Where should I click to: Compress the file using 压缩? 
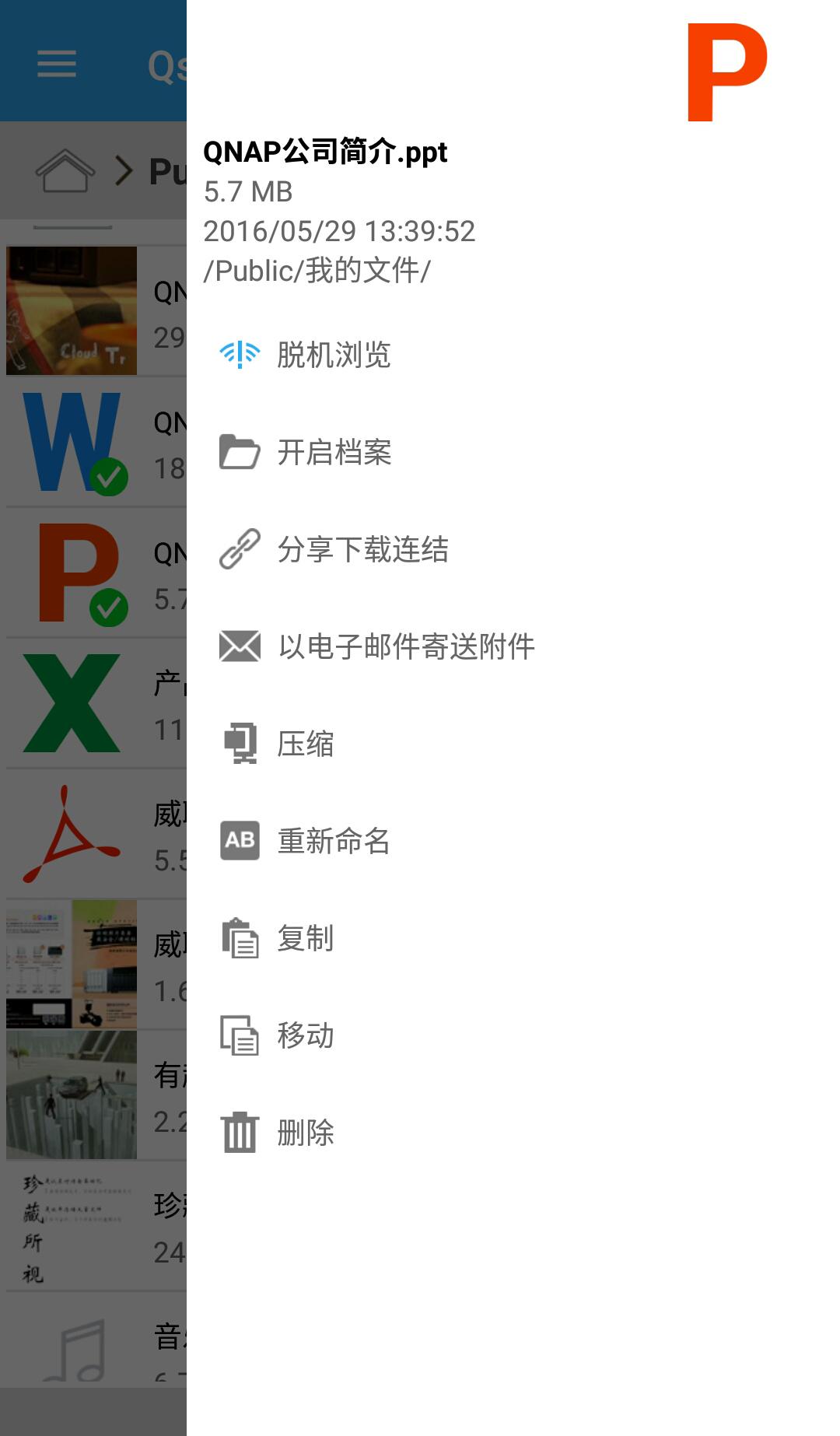[x=305, y=744]
